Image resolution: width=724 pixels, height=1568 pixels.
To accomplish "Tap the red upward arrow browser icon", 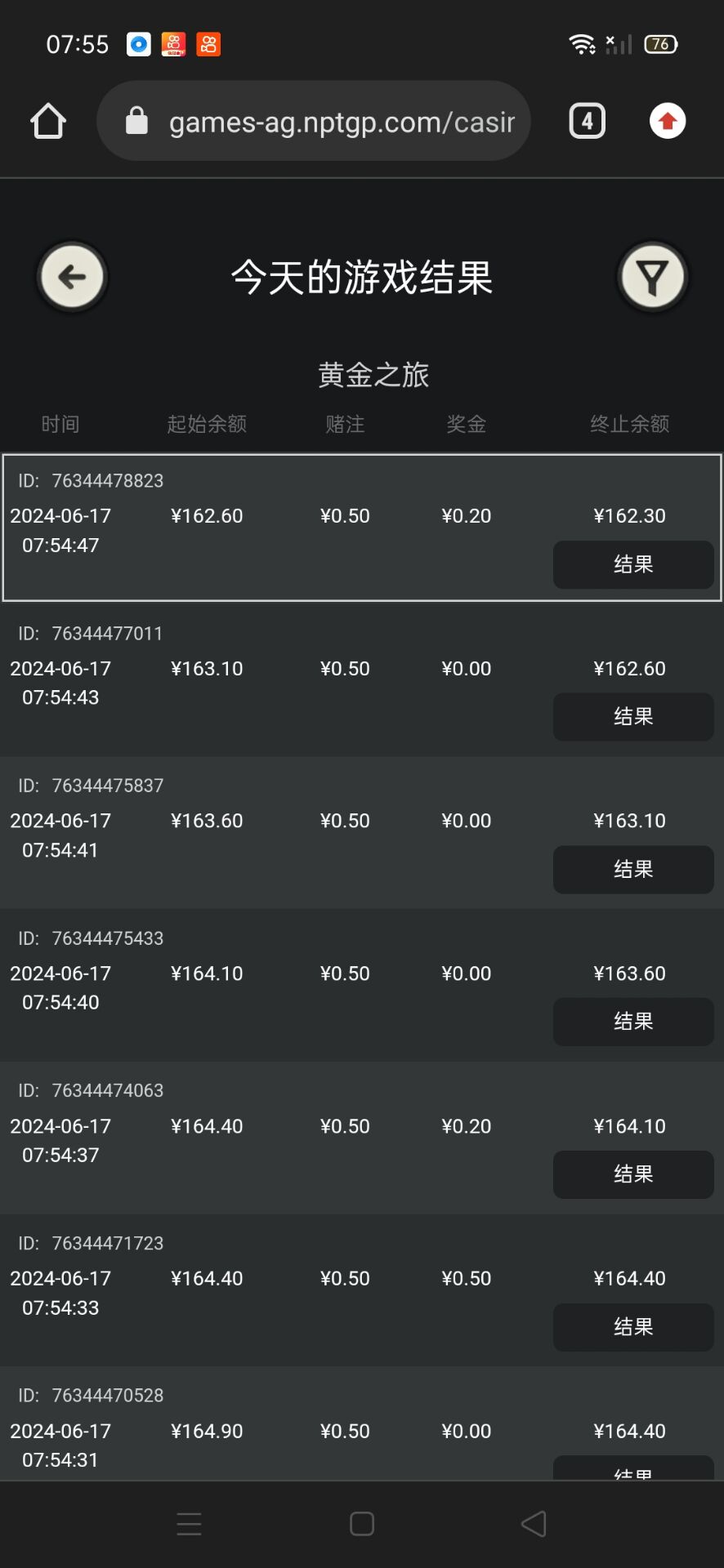I will (x=668, y=122).
